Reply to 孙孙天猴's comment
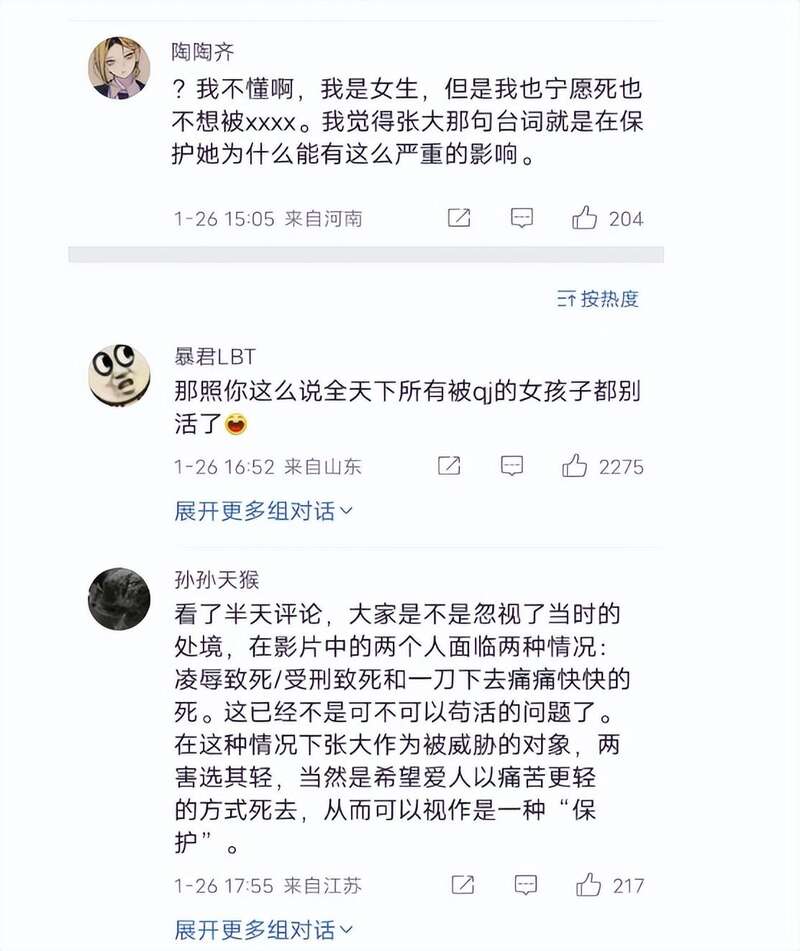Image resolution: width=800 pixels, height=951 pixels. (525, 885)
